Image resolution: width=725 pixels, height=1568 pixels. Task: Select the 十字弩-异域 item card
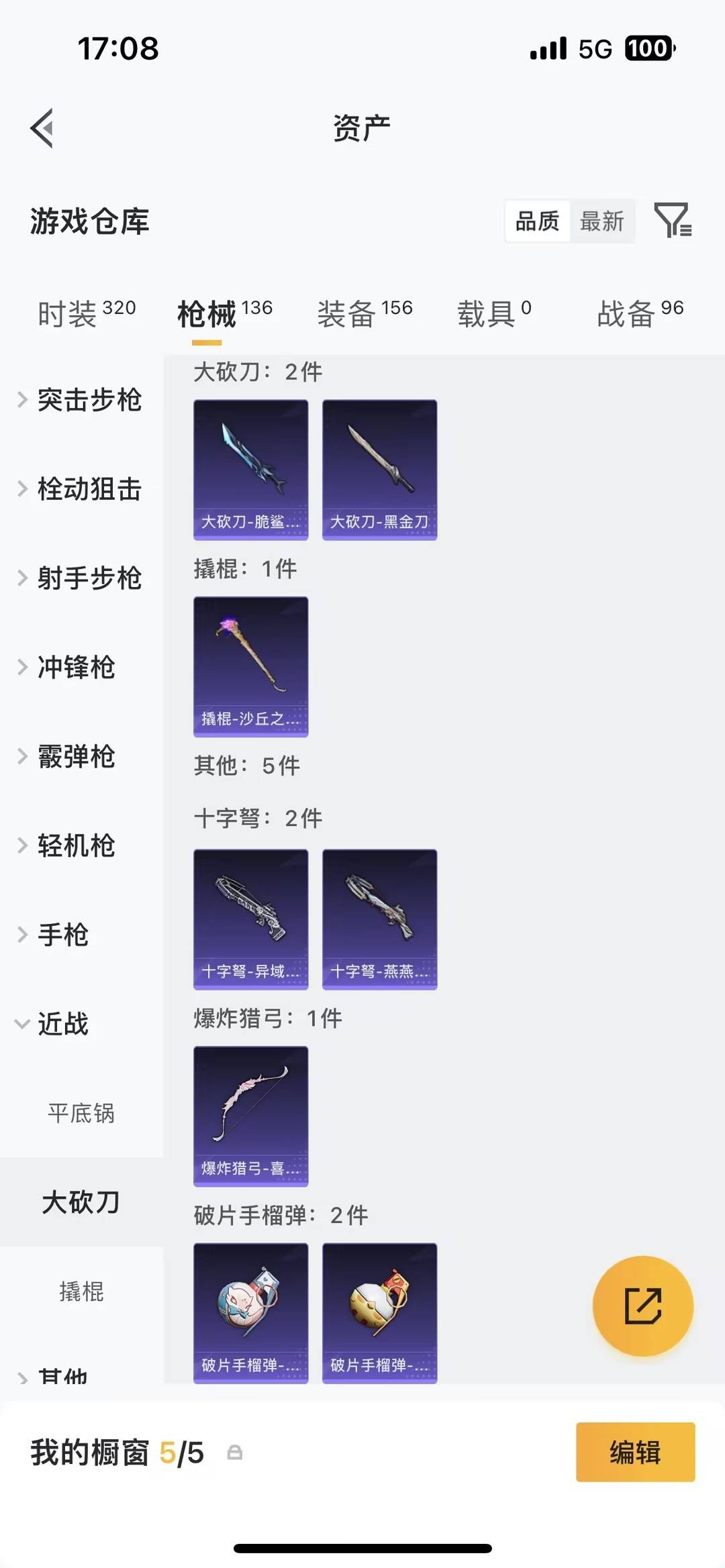[x=250, y=919]
